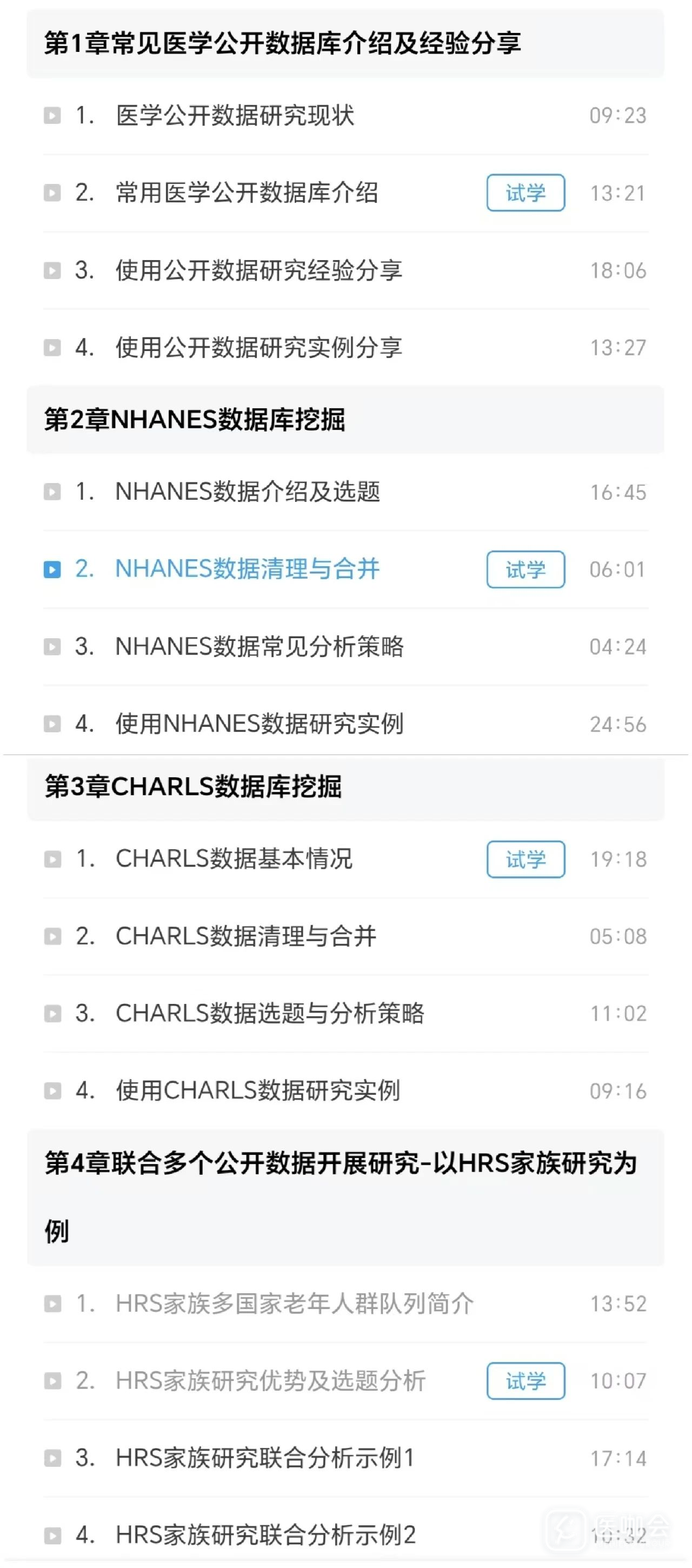
Task: Open lesson HRS家族多国家老年人群队列简介
Action: [x=345, y=1304]
